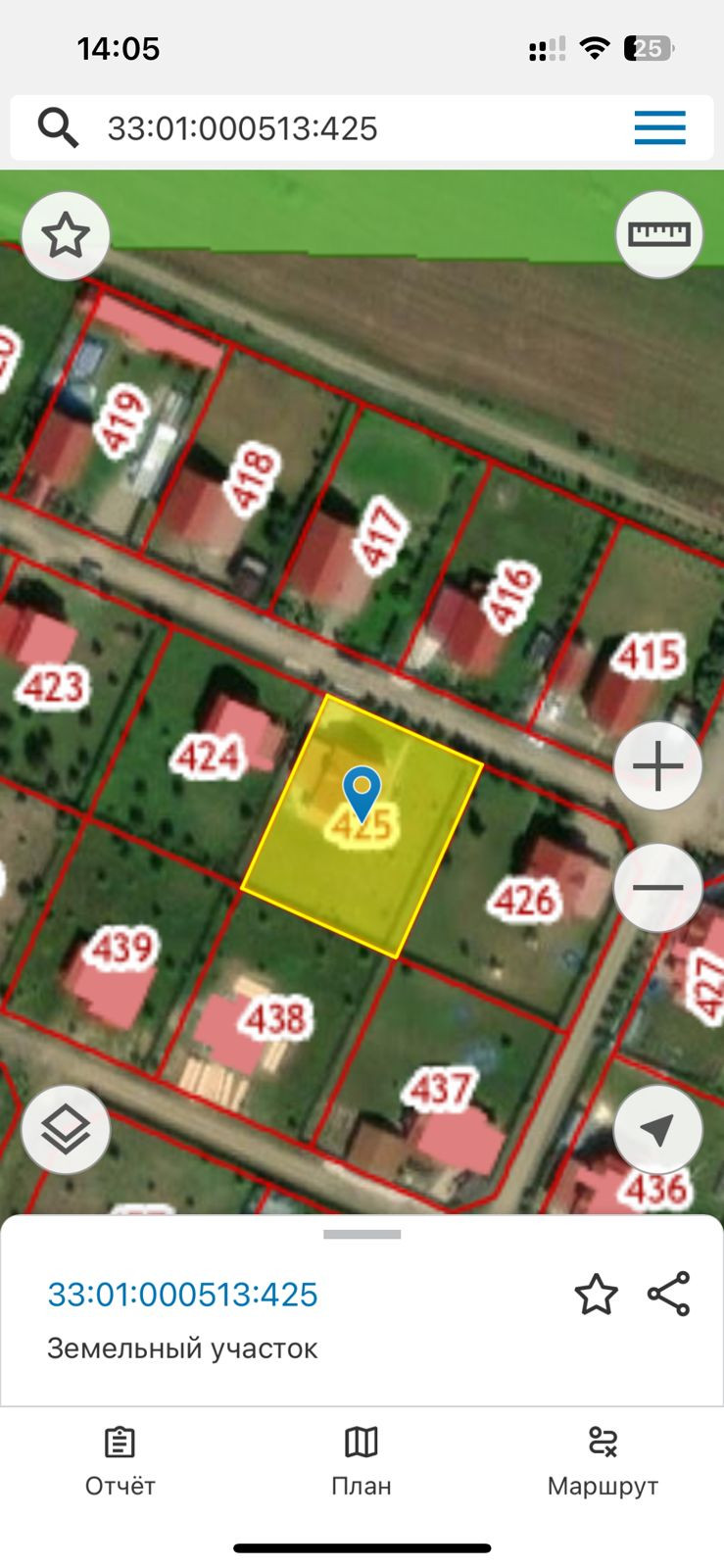This screenshot has height=1568, width=724.
Task: Activate the ruler measuring tool
Action: 659,234
